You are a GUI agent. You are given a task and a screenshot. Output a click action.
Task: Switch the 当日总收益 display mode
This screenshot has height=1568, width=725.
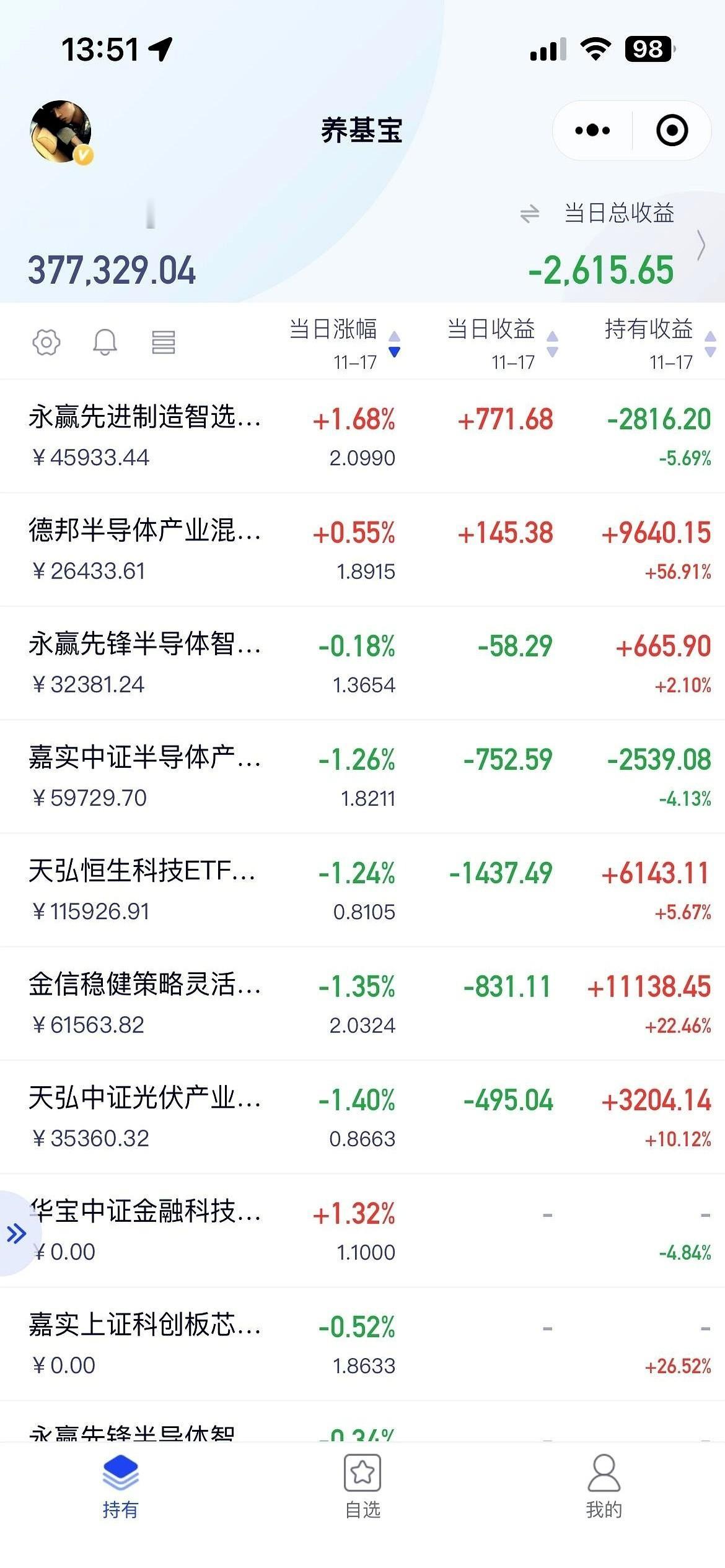[530, 214]
